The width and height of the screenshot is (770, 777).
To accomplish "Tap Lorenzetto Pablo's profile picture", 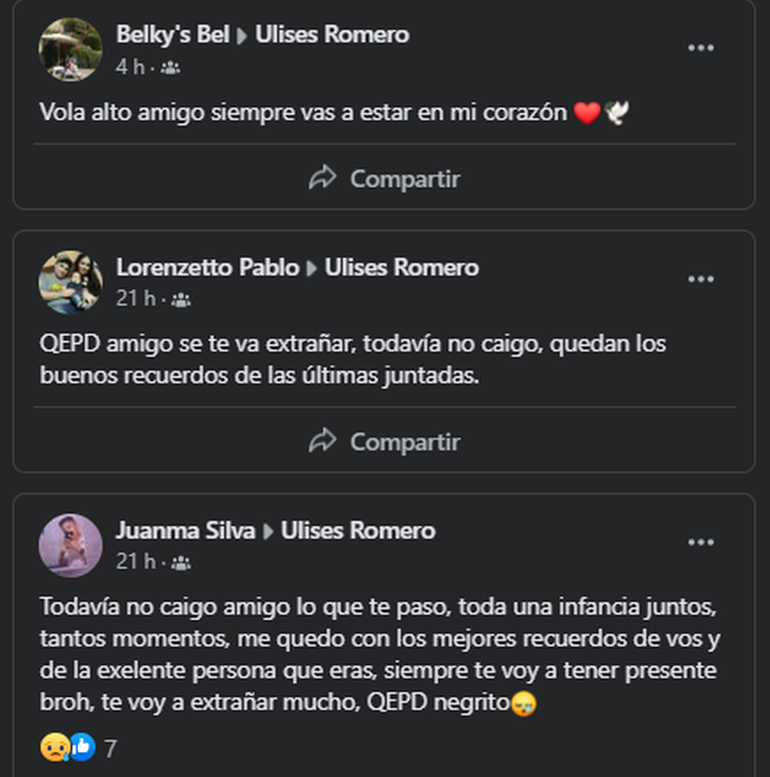I will [x=70, y=282].
